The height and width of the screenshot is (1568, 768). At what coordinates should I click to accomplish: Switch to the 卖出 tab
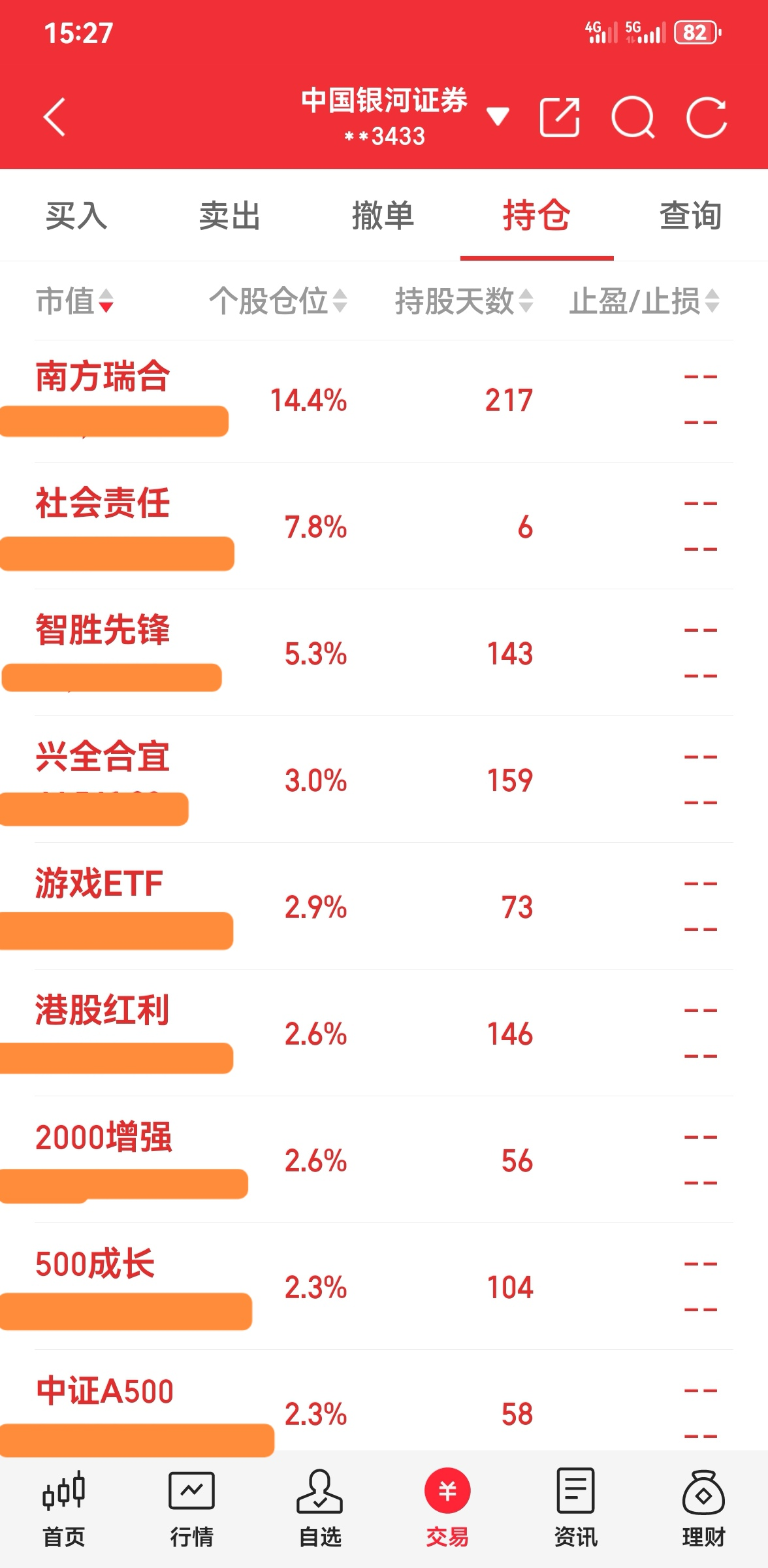click(x=230, y=216)
